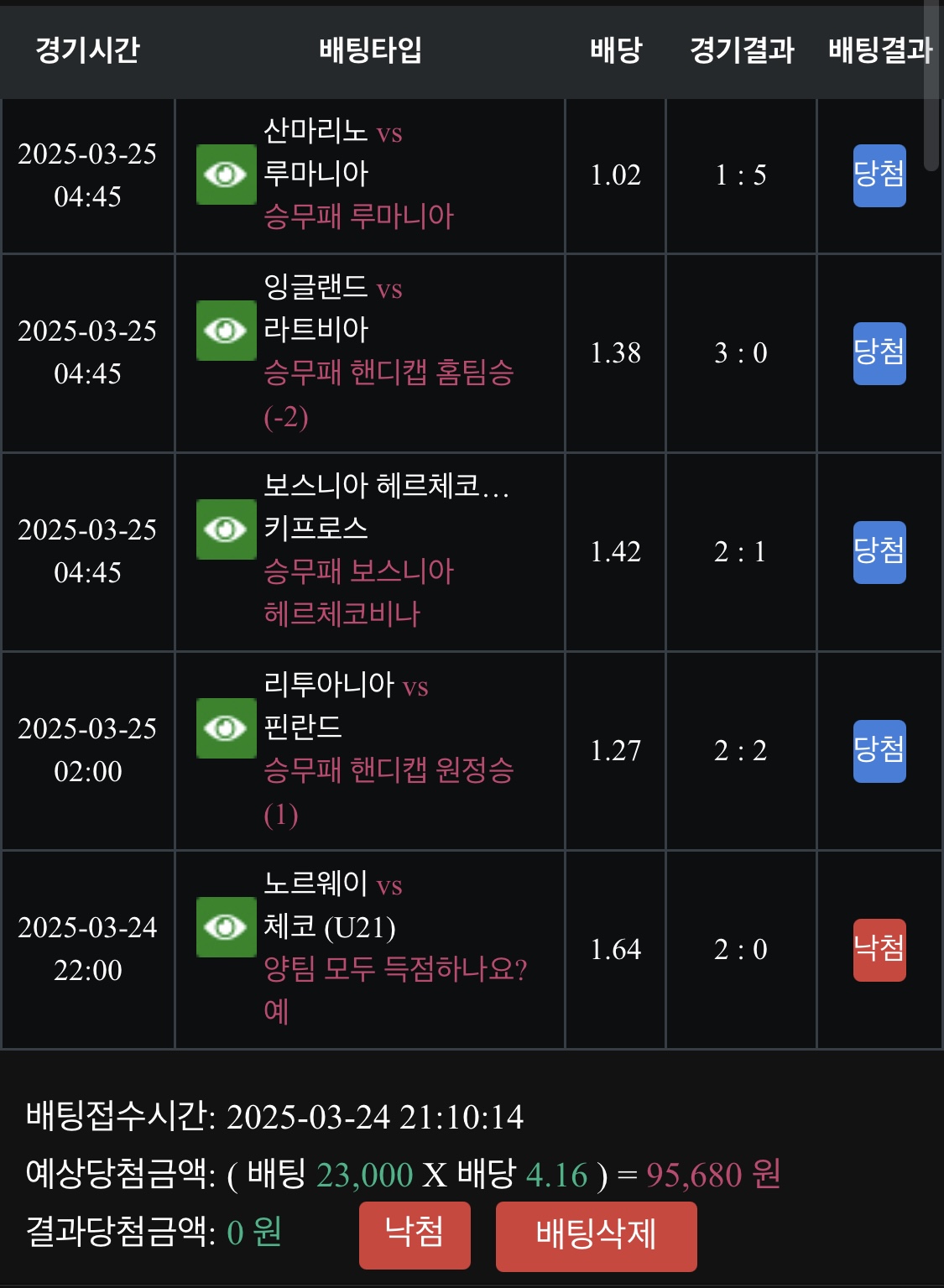
Task: Tap the eye icon for 산마리노 vs 루마니아
Action: pyautogui.click(x=226, y=175)
